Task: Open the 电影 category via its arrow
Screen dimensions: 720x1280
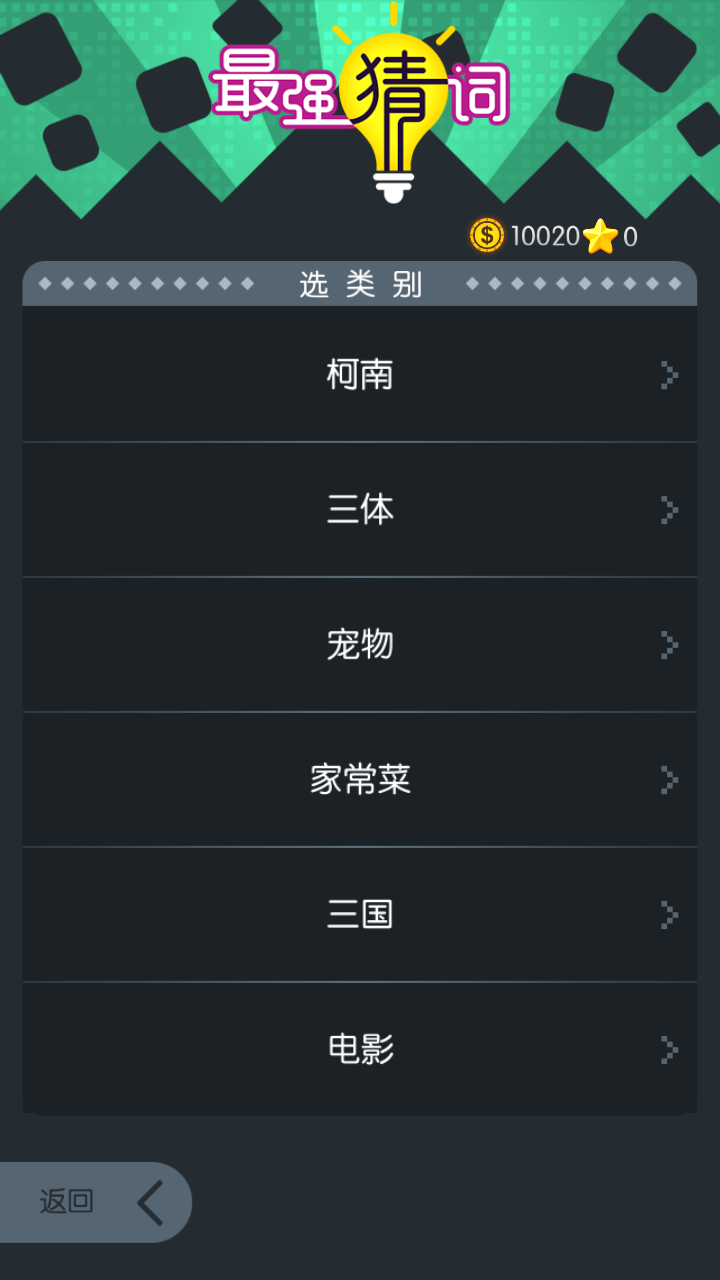Action: [668, 1048]
